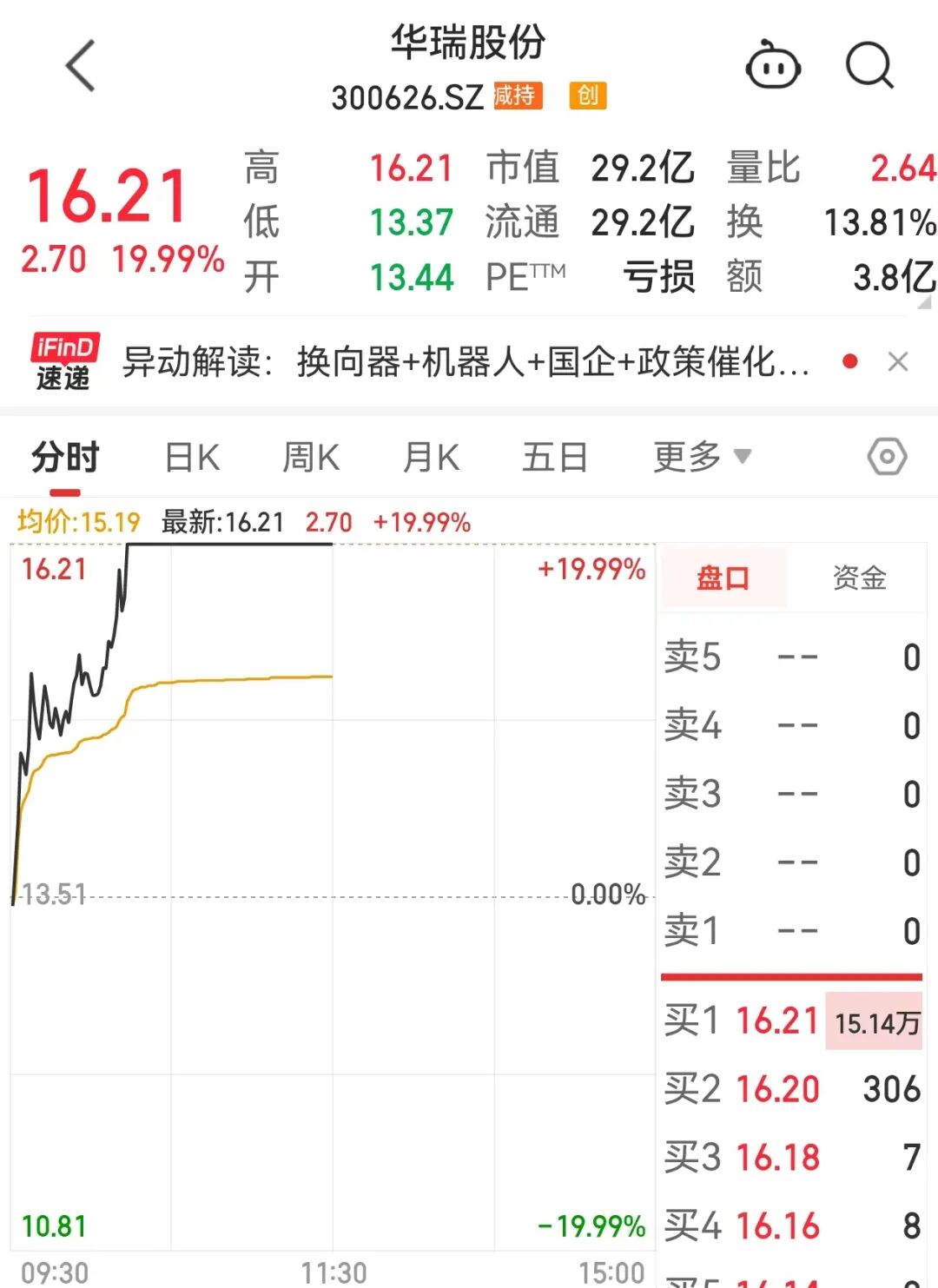Tap the red dot on the alert banner
This screenshot has height=1288, width=938.
(x=849, y=360)
